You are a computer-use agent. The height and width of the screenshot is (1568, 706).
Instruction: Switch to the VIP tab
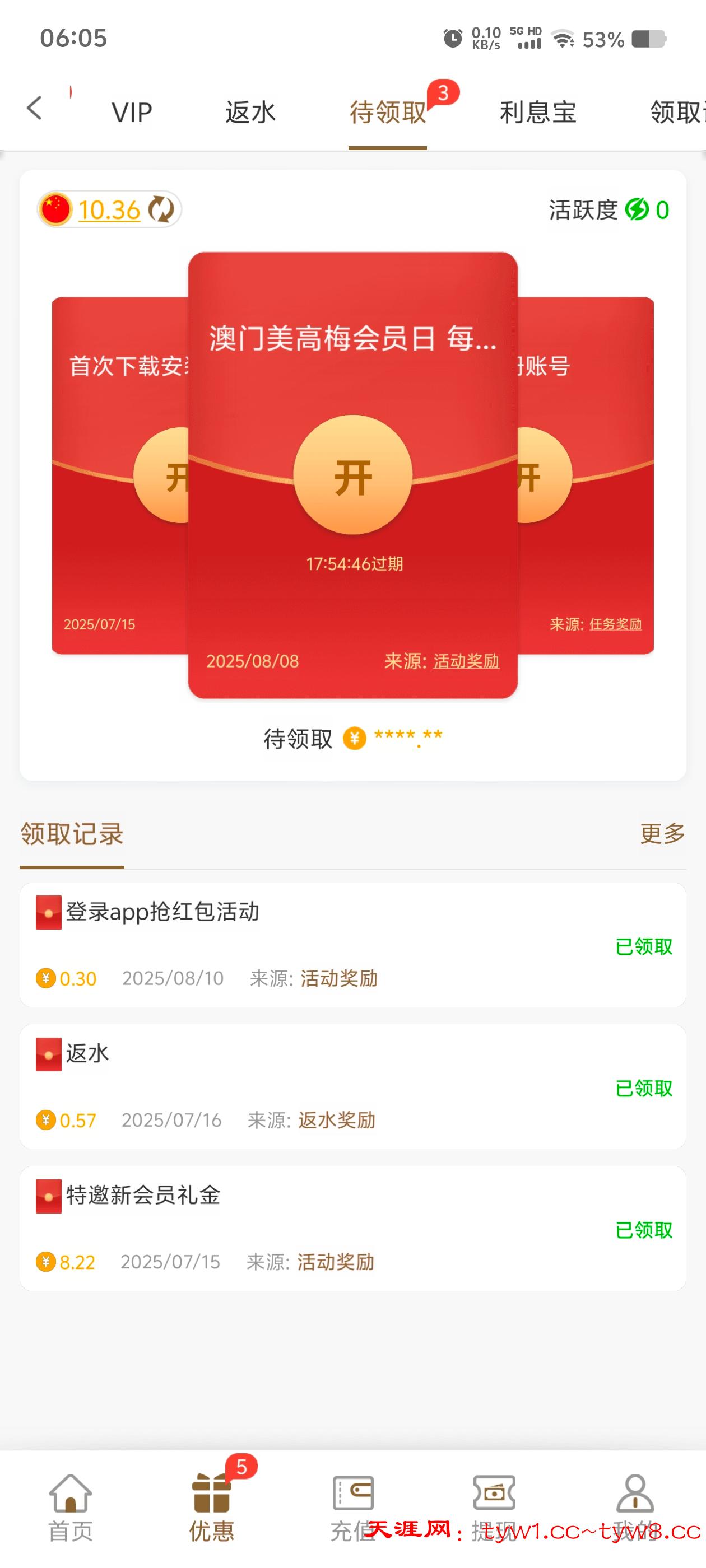[132, 113]
